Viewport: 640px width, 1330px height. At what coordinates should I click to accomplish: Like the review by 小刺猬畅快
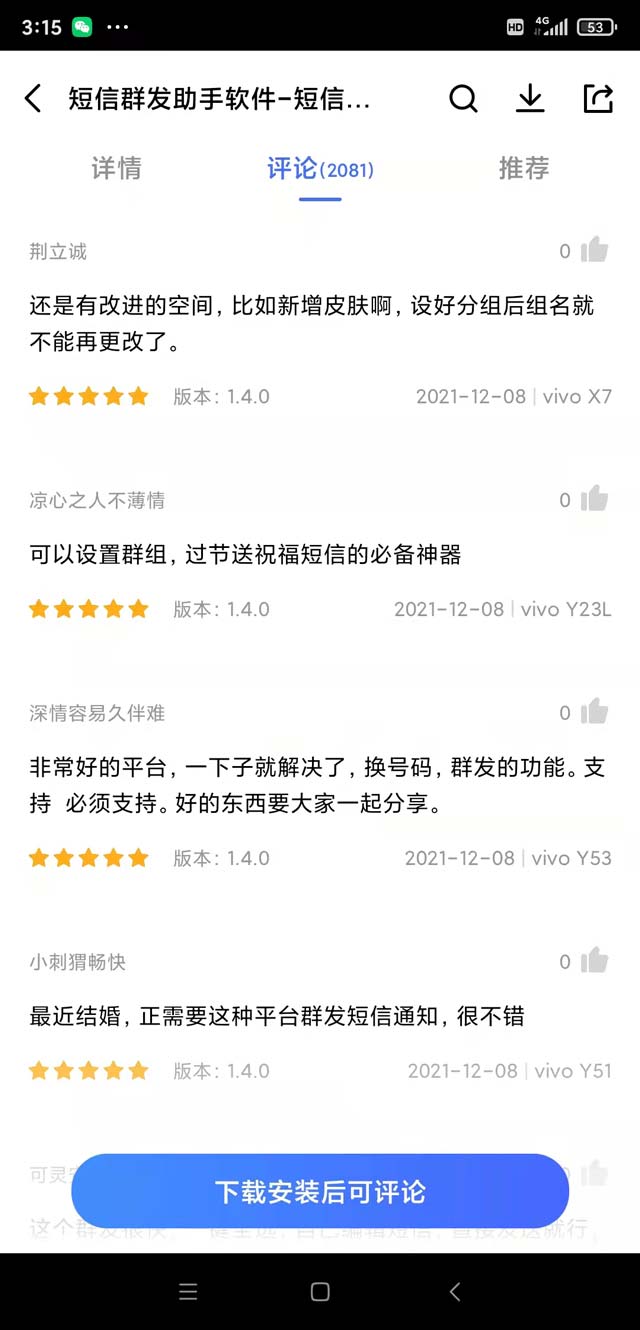point(594,961)
